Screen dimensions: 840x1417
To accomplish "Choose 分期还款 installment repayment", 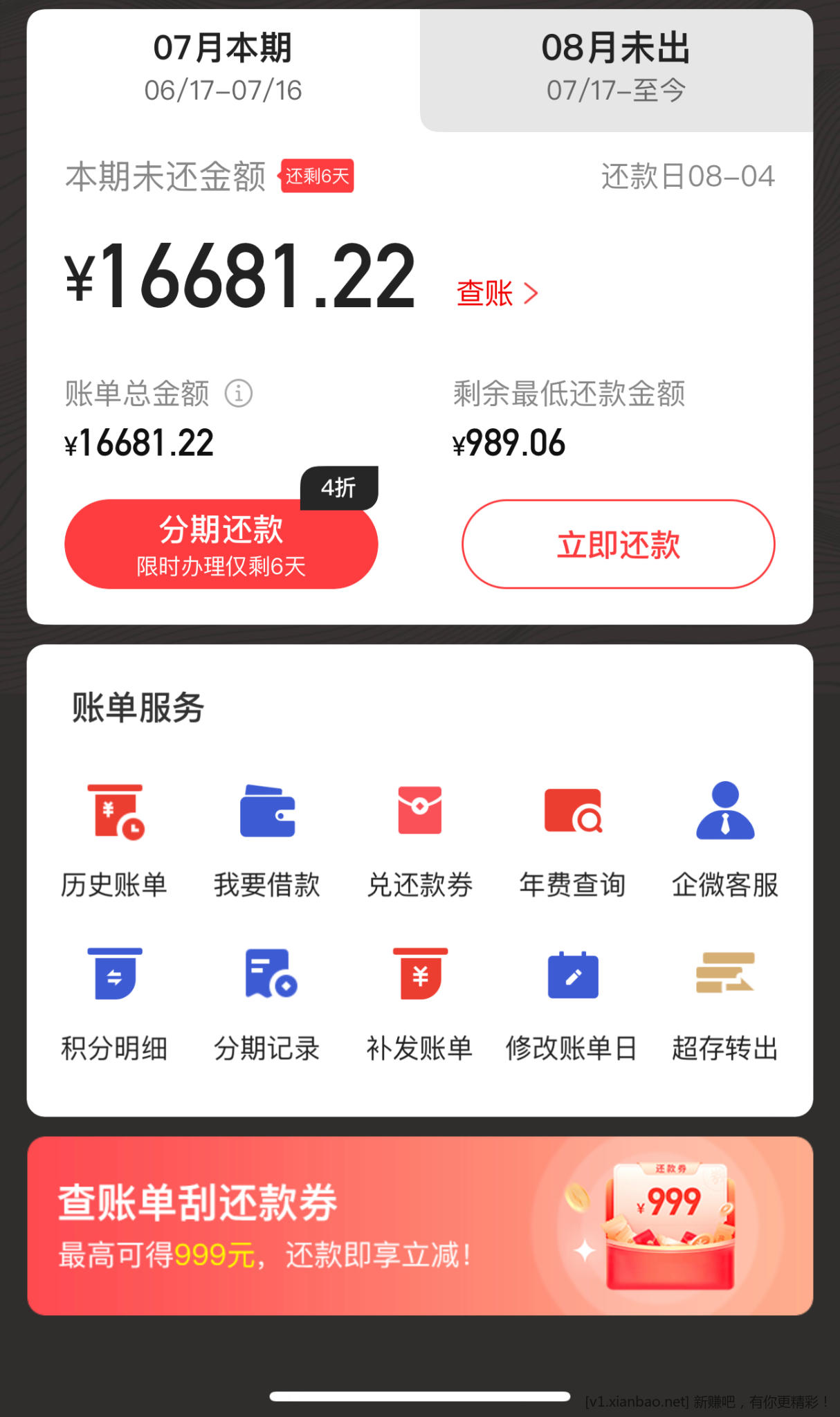I will (221, 545).
